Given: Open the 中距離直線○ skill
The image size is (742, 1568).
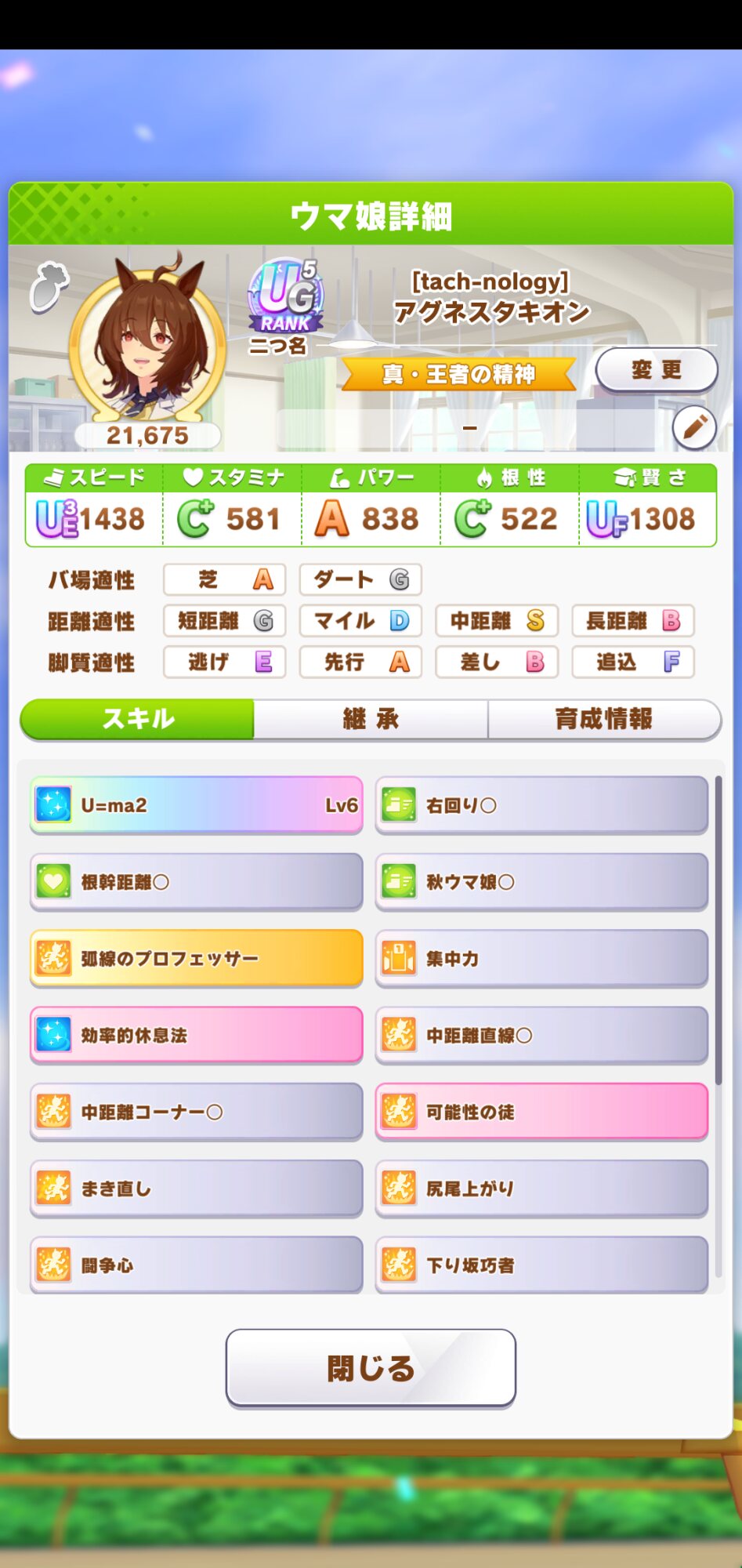Looking at the screenshot, I should tap(541, 1035).
